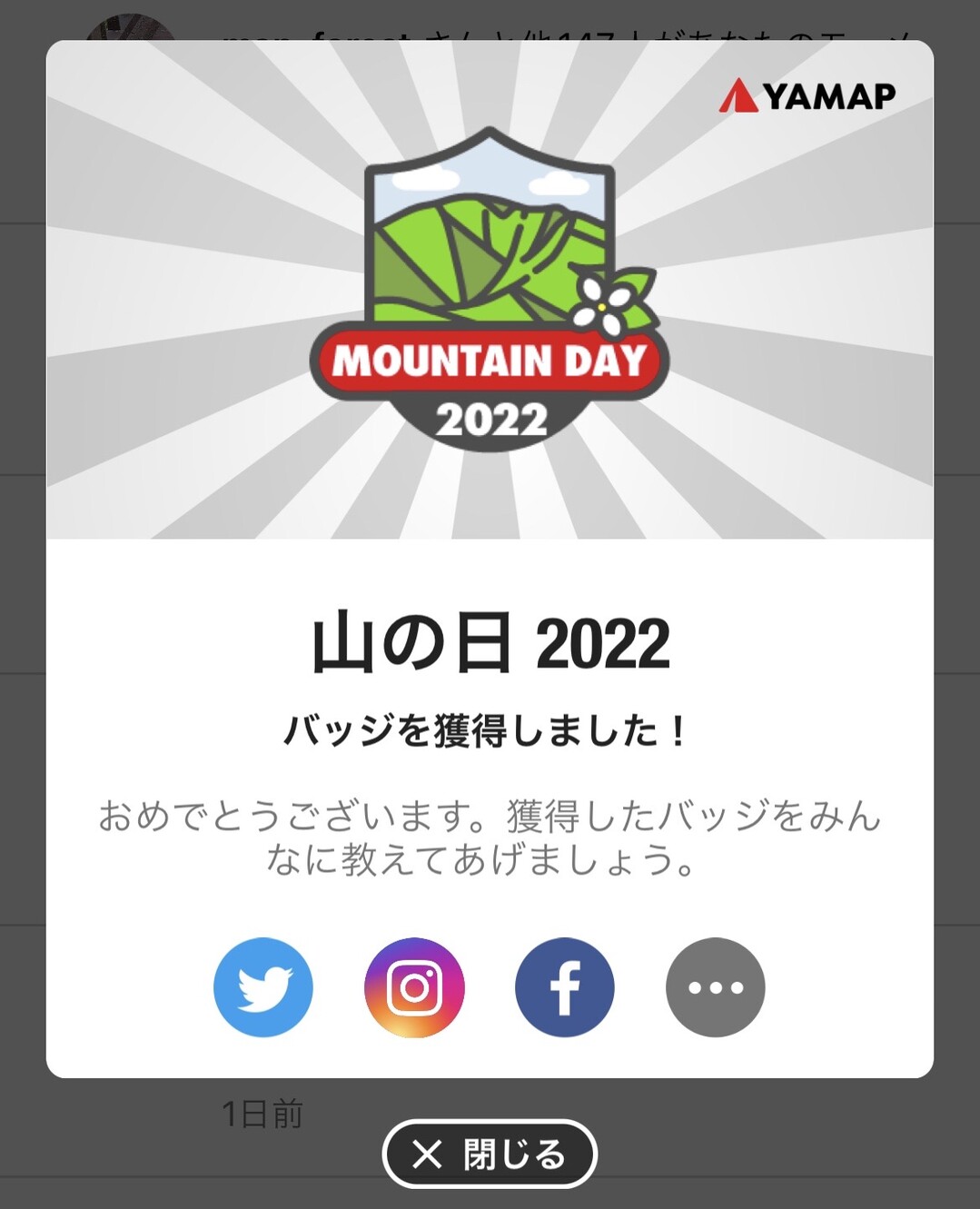Tap the Instagram camera icon
This screenshot has width=980, height=1209.
(413, 987)
